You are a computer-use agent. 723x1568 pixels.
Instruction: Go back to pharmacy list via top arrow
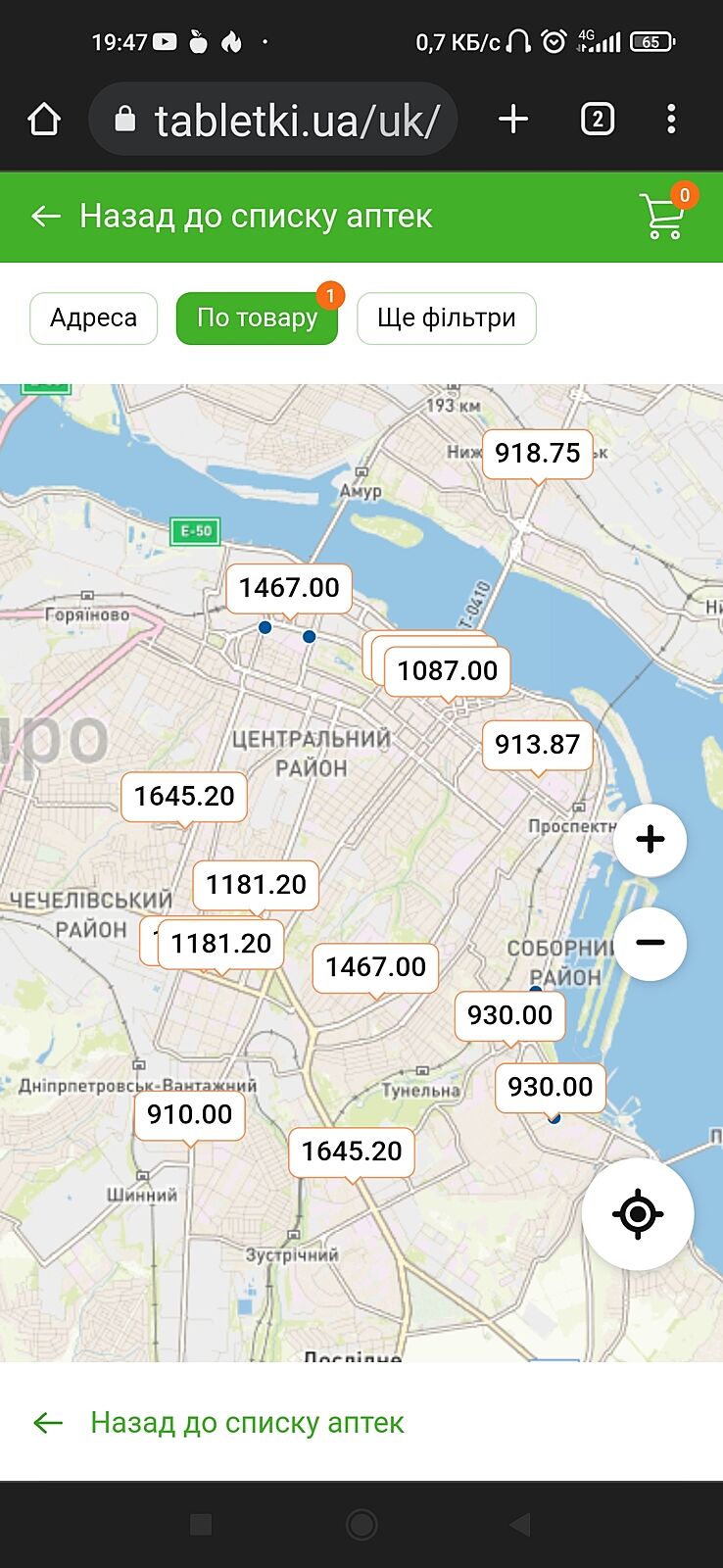(46, 217)
